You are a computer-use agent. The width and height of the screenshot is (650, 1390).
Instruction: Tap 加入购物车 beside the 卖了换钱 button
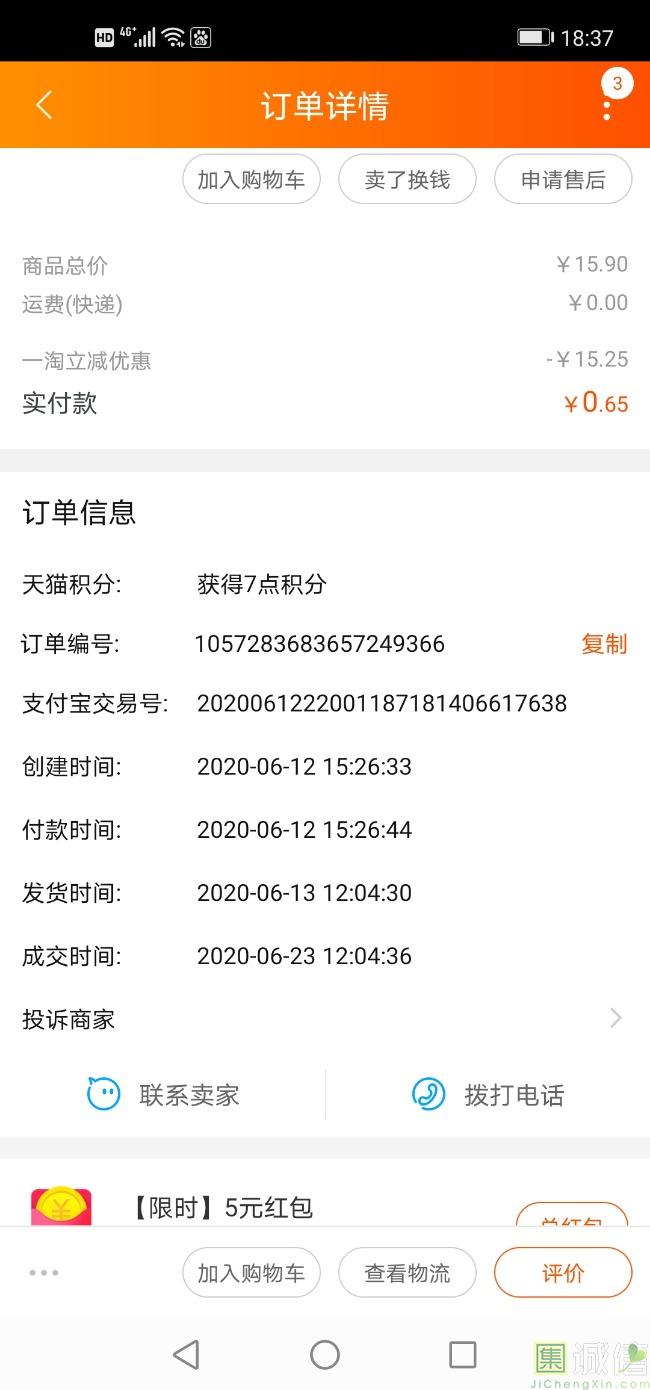(x=251, y=180)
